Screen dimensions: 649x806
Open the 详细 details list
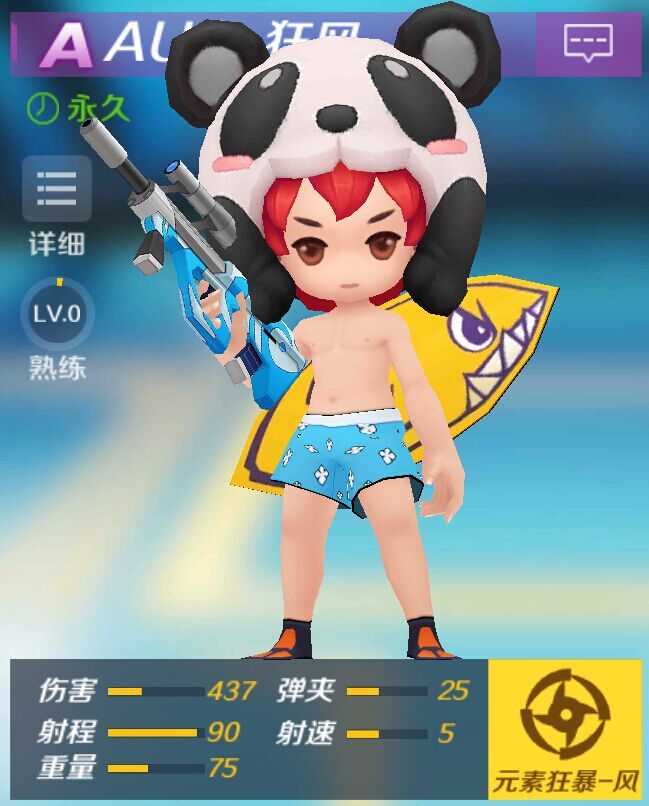pos(57,189)
